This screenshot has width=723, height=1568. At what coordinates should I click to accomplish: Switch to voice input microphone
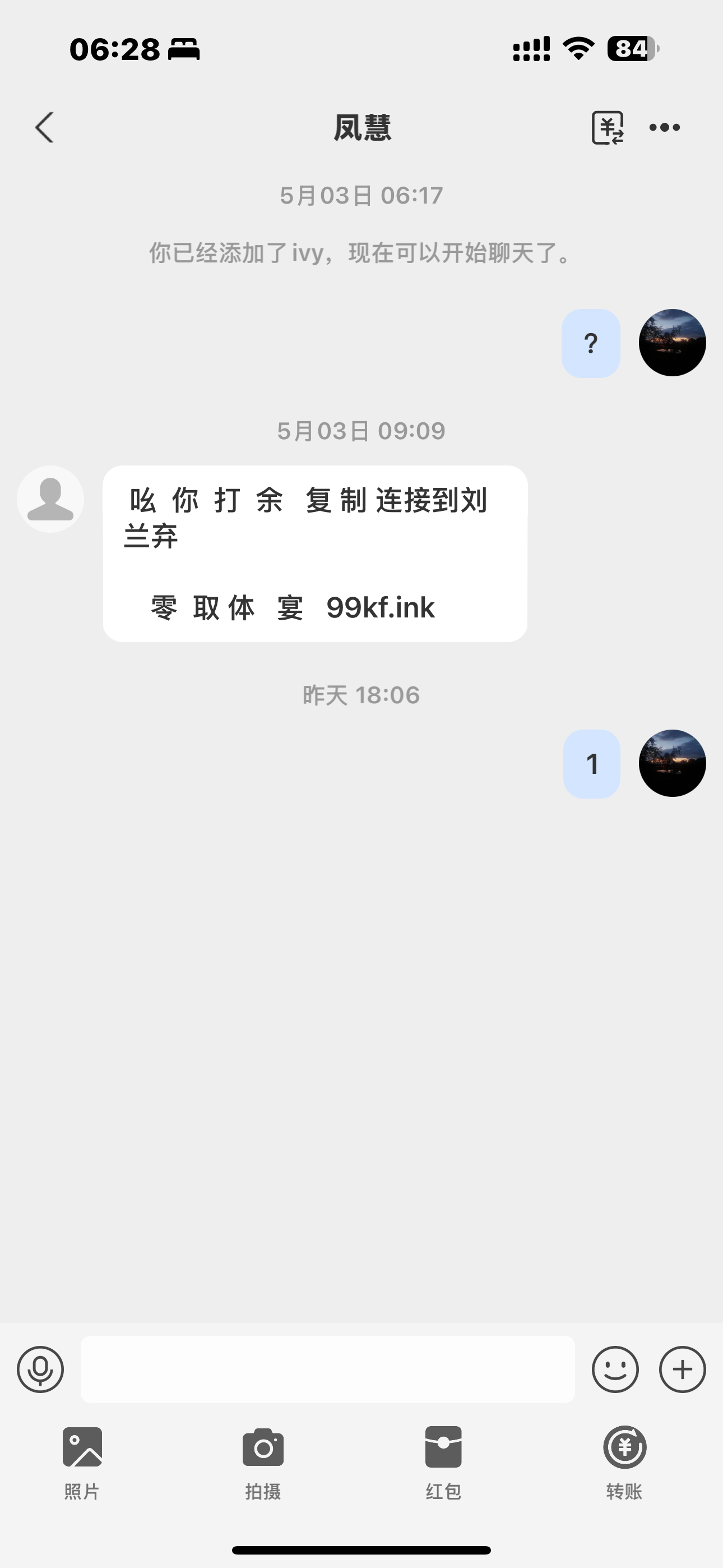40,1369
